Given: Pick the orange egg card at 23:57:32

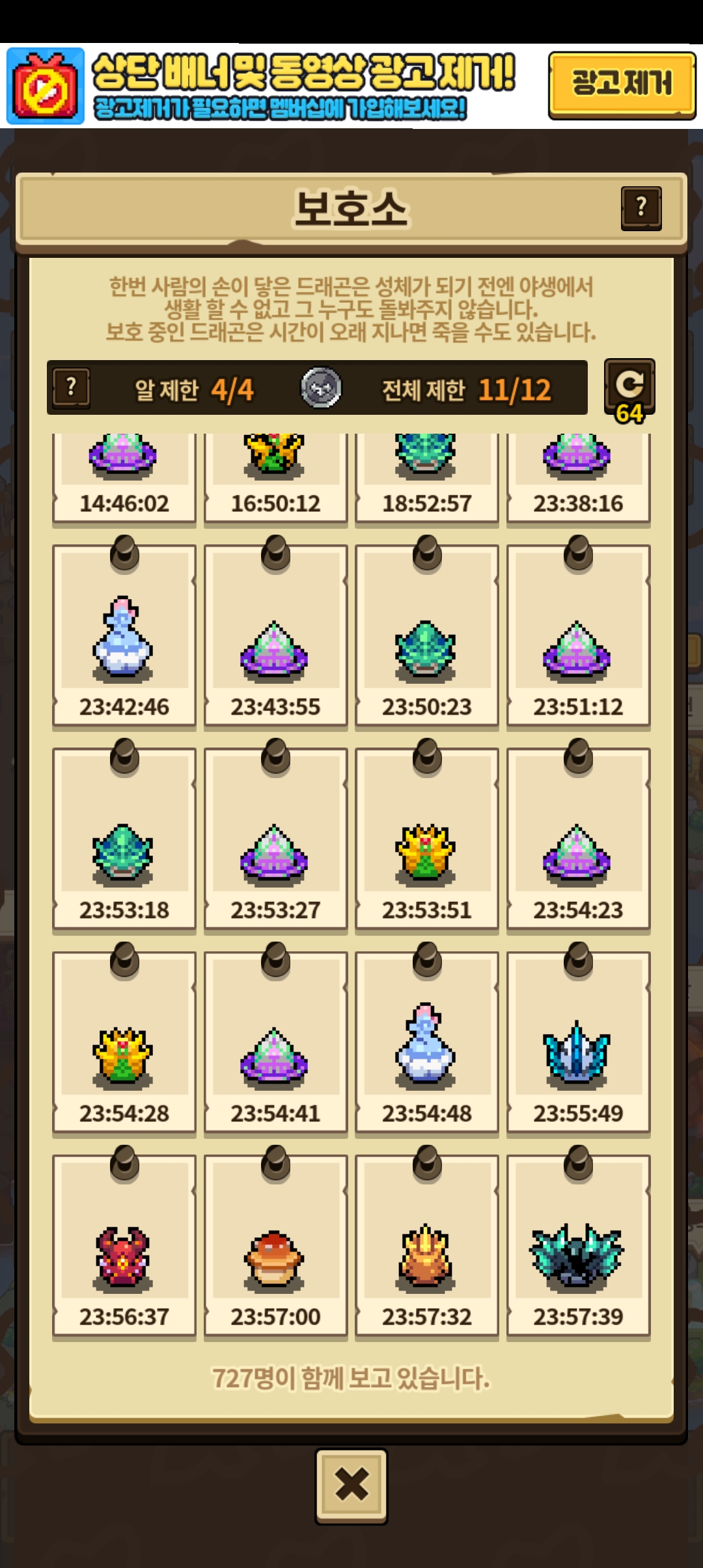Looking at the screenshot, I should click(427, 1245).
